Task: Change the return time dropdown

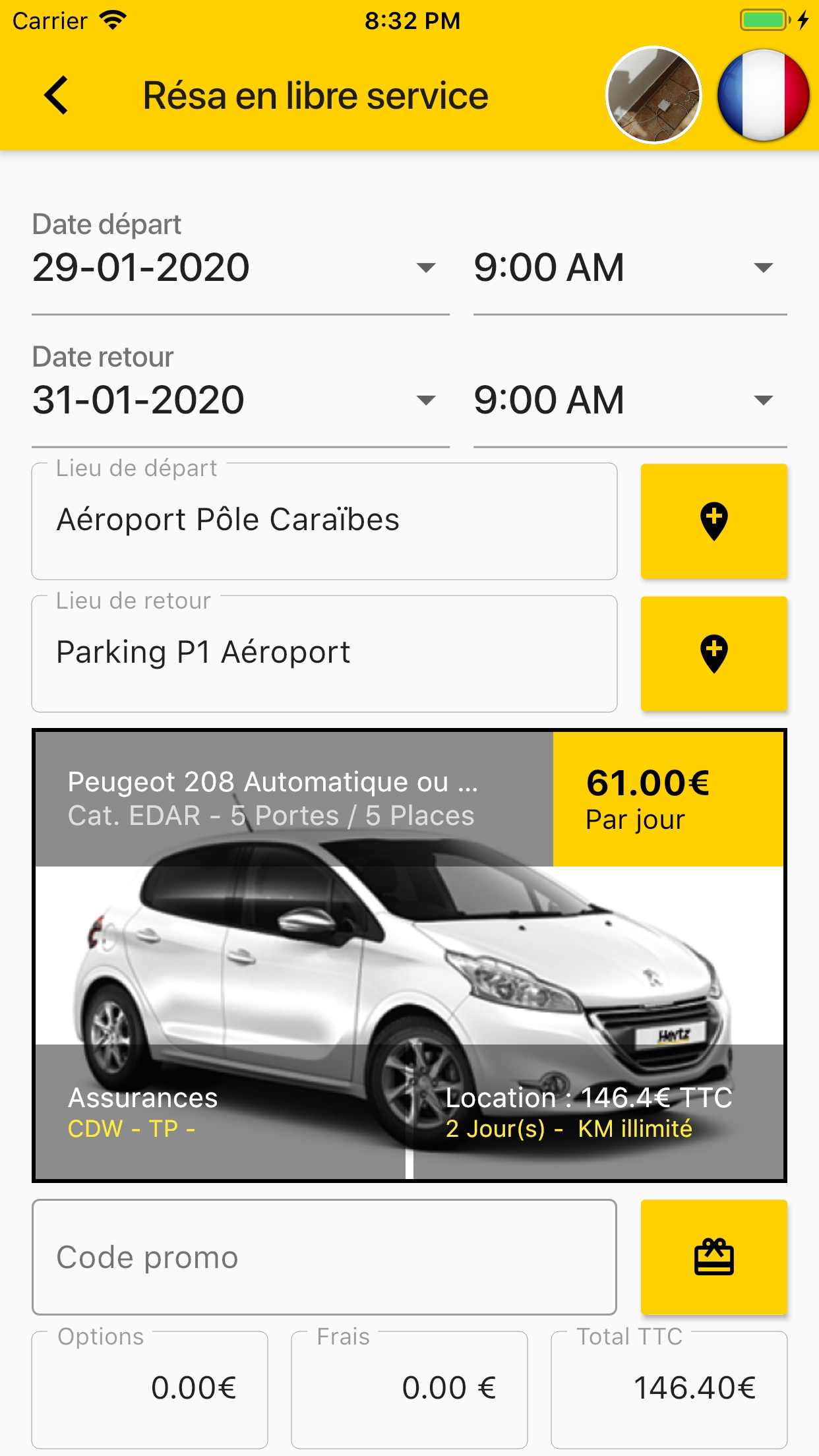Action: coord(630,400)
